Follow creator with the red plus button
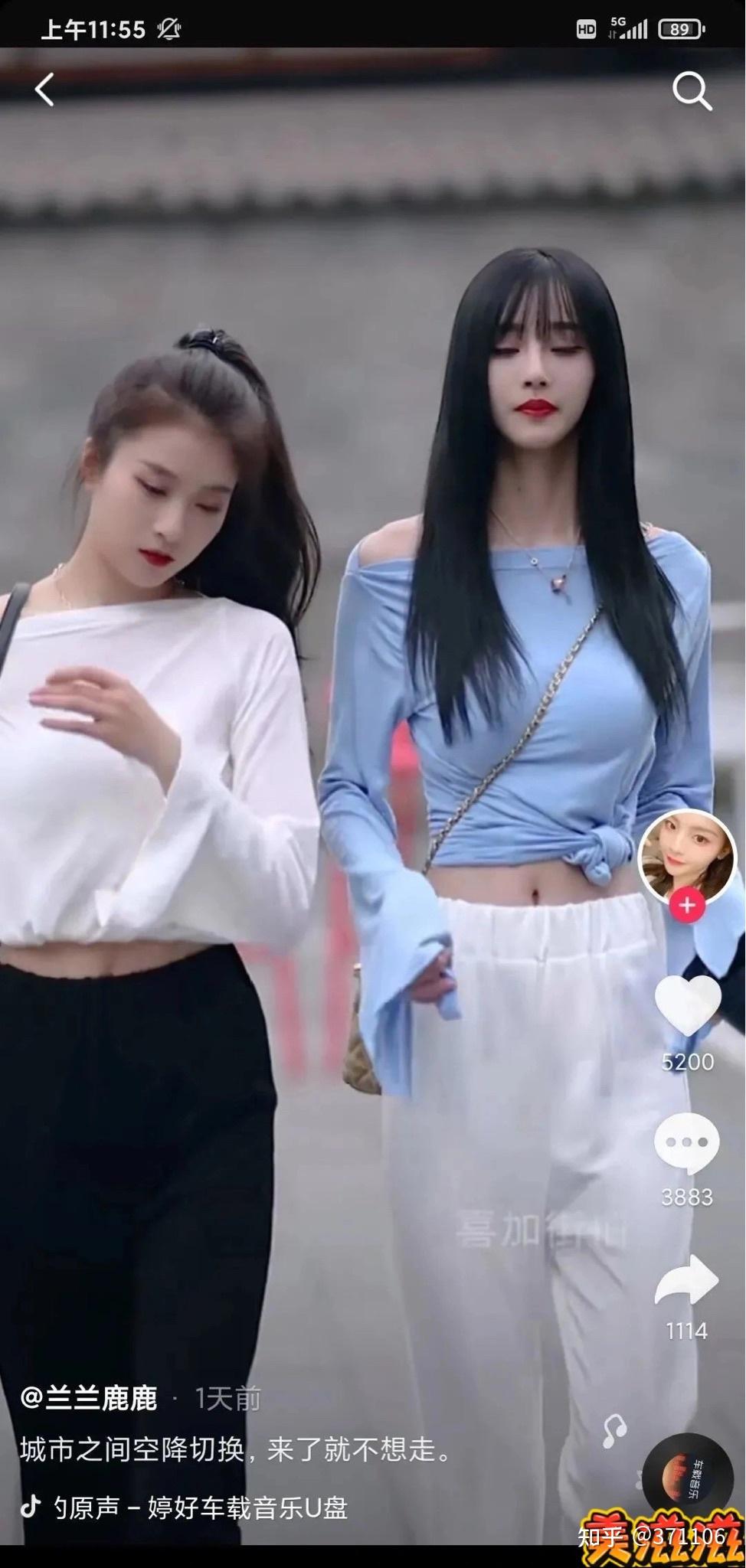 [x=687, y=905]
